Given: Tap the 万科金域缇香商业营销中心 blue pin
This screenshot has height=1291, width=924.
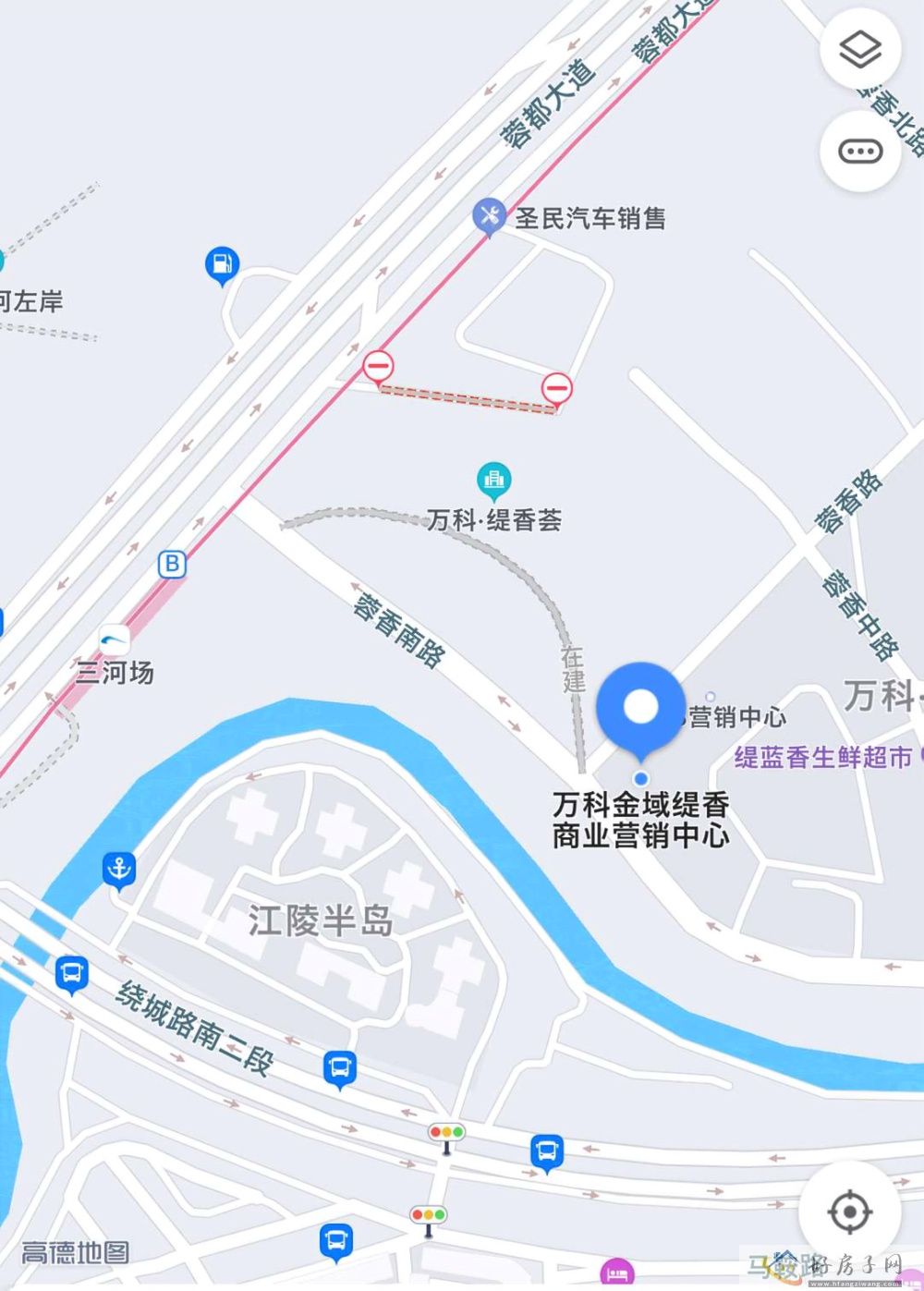Looking at the screenshot, I should click(640, 710).
